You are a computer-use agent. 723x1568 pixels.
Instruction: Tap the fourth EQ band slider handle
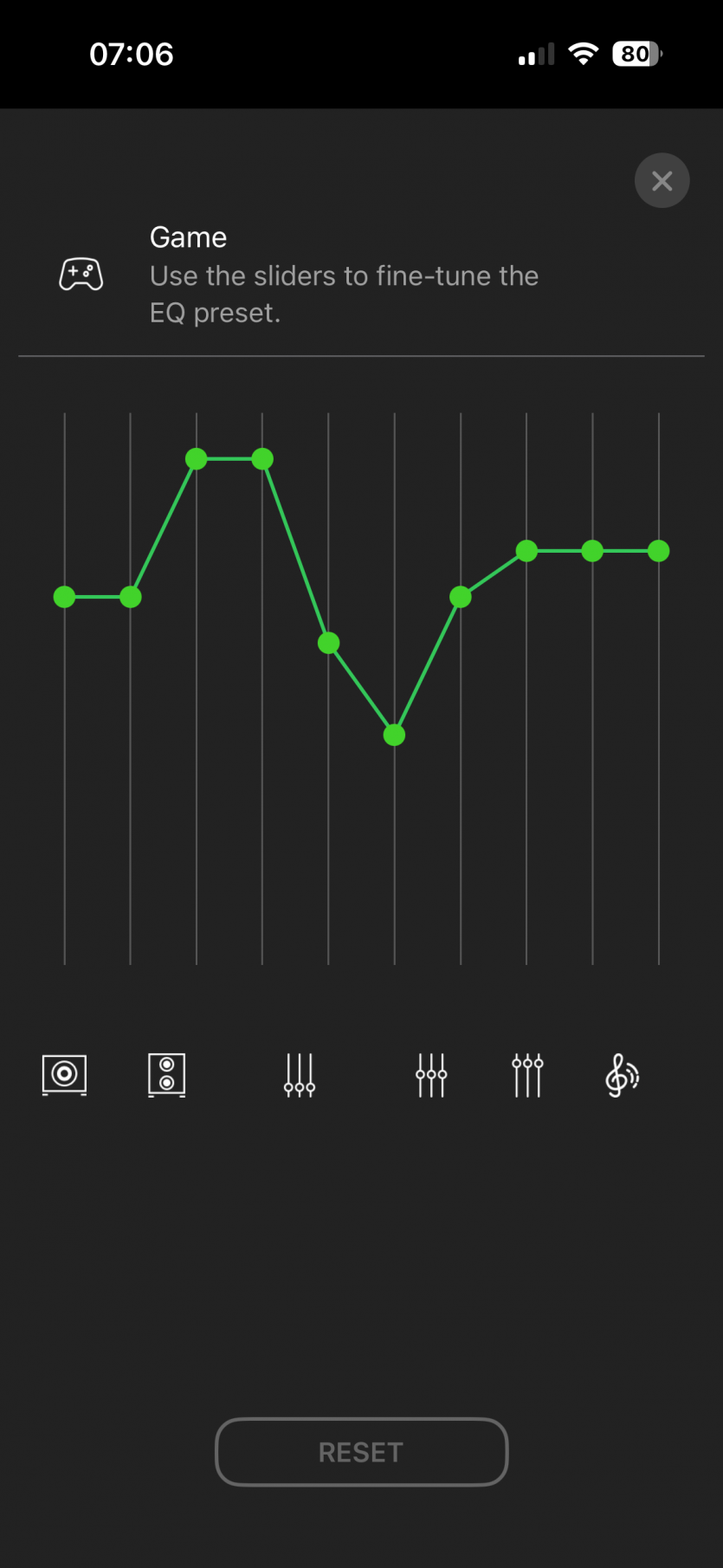click(x=262, y=459)
